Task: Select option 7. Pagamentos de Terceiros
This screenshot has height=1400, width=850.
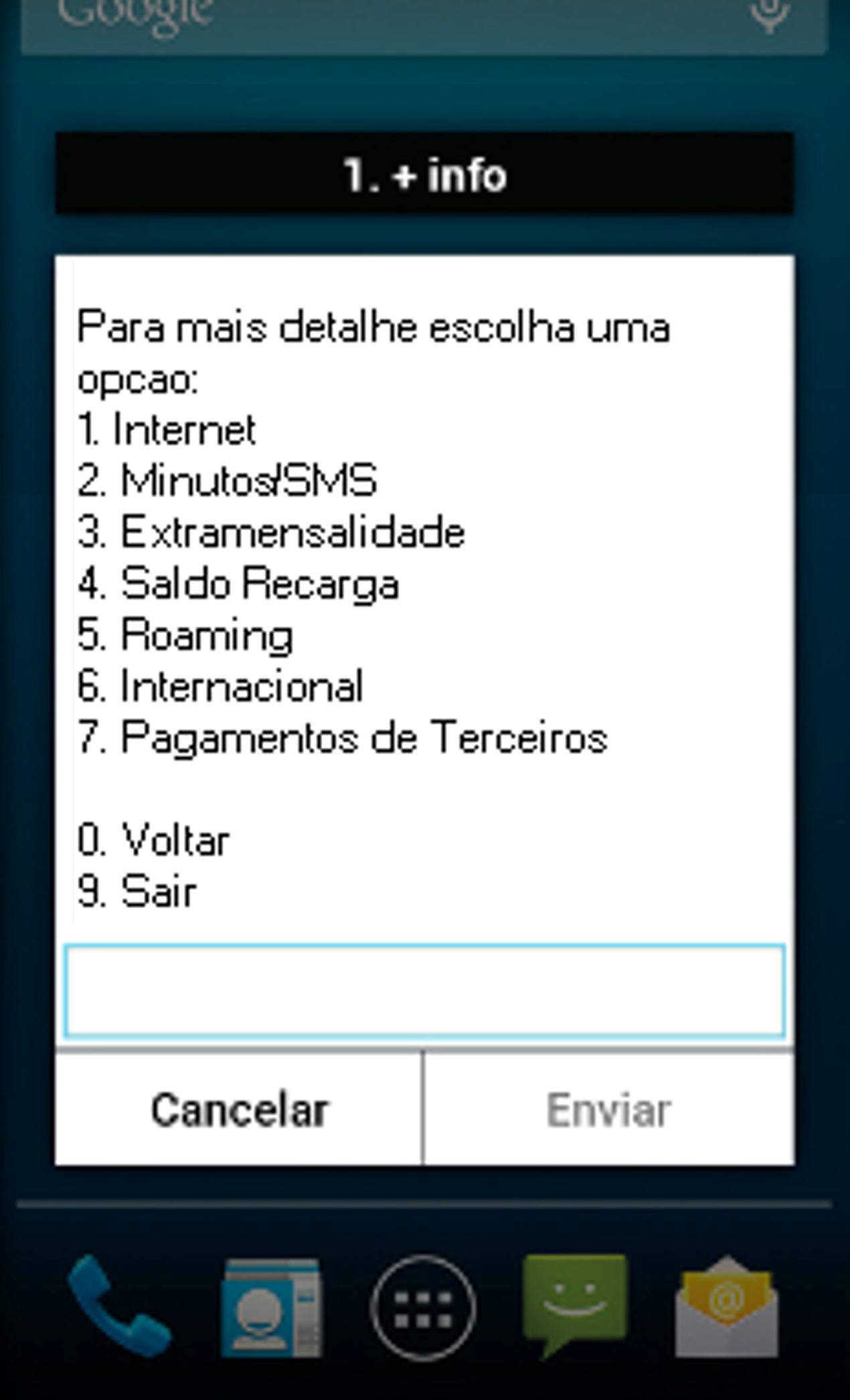Action: pyautogui.click(x=342, y=737)
